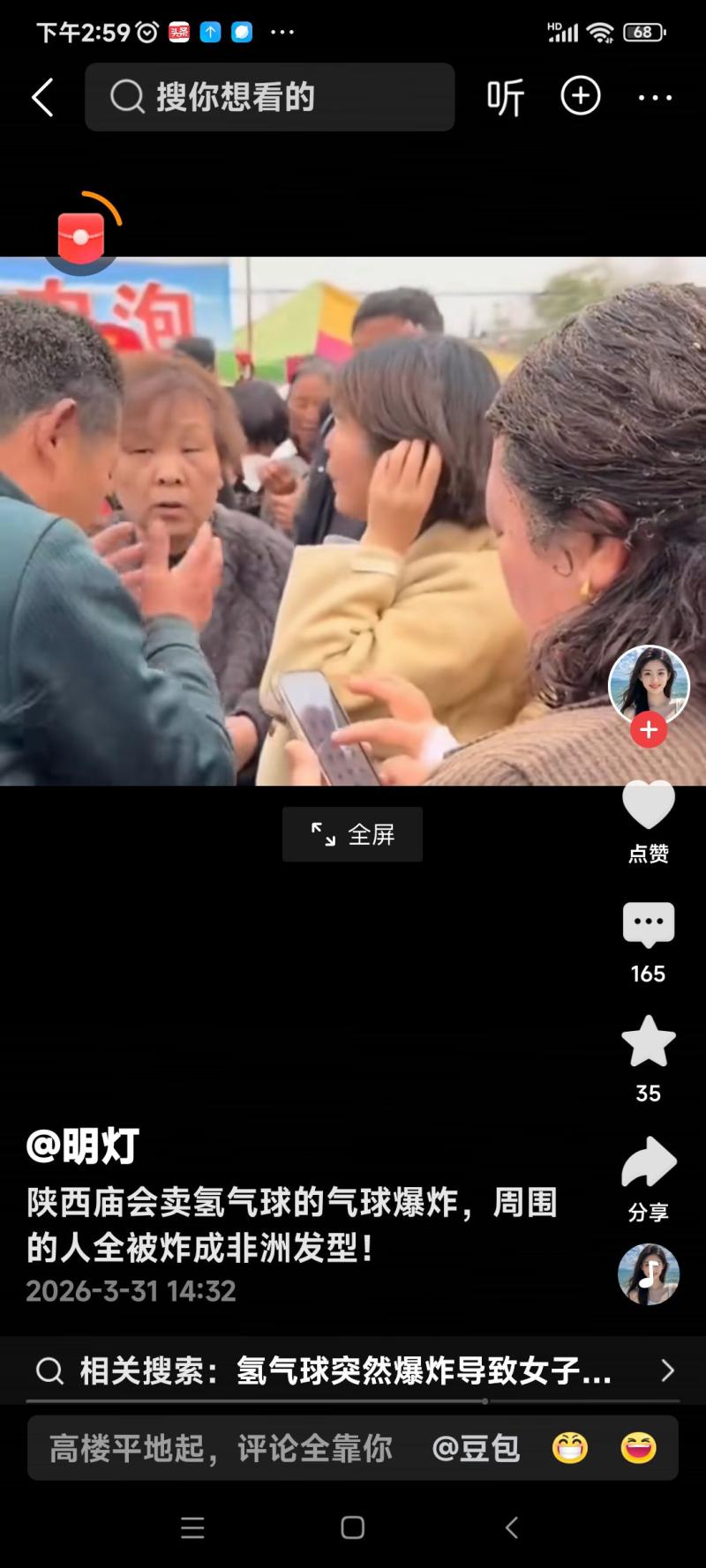Screen dimensions: 706x1568
Task: Open the comments showing 165
Action: [x=649, y=925]
